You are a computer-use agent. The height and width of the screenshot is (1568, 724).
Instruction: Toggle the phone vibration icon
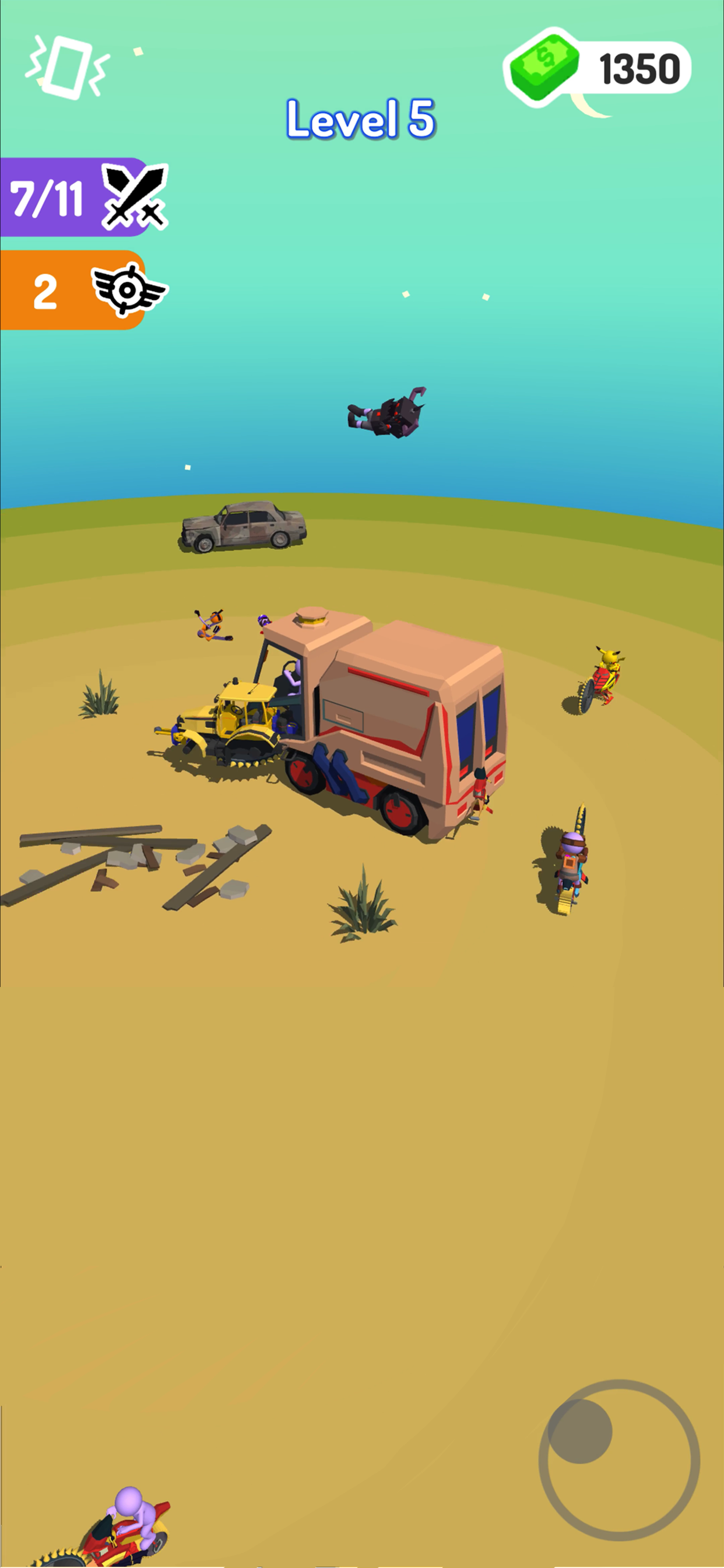click(x=67, y=68)
